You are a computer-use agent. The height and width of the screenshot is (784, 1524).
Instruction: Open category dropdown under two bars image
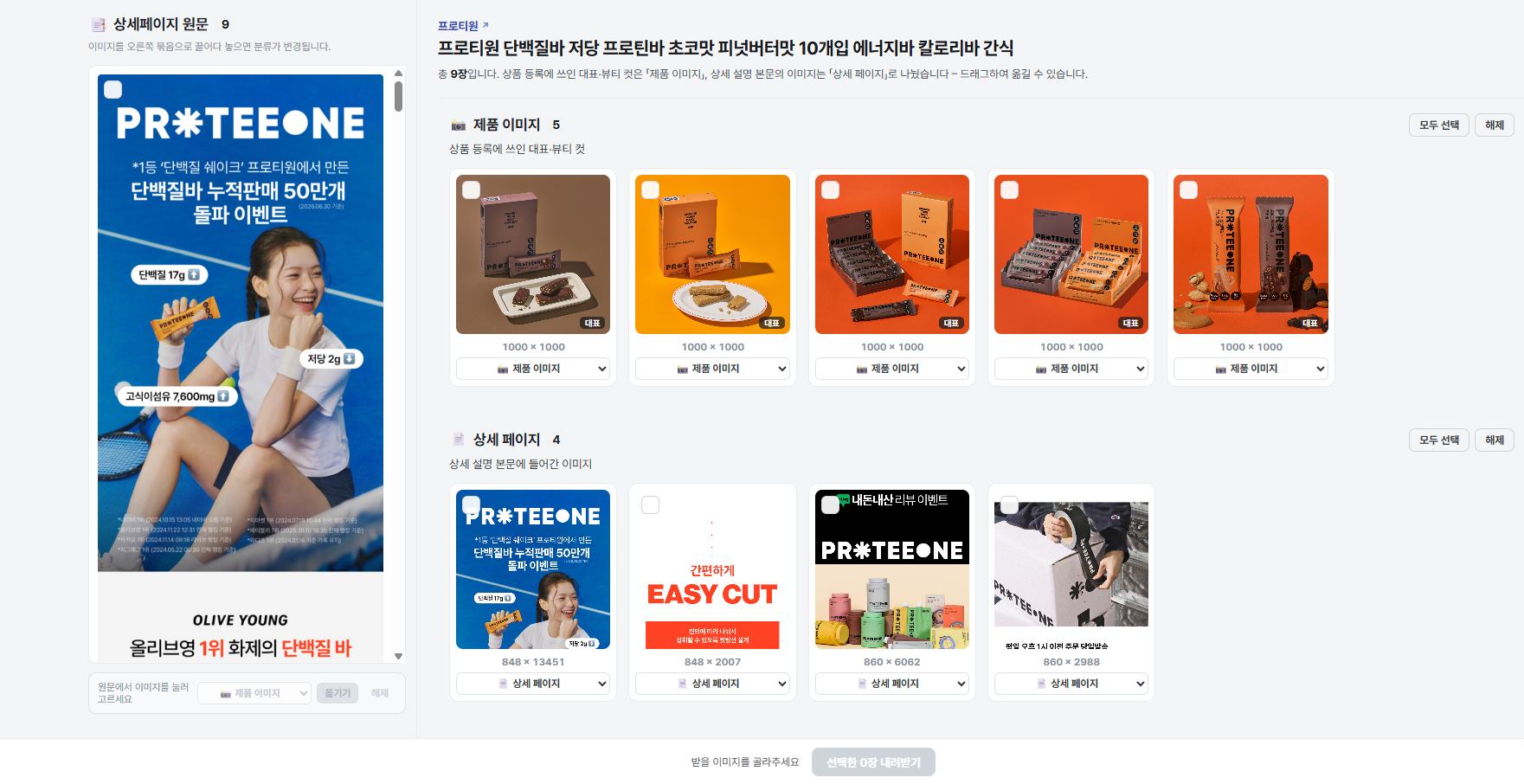pyautogui.click(x=1251, y=369)
